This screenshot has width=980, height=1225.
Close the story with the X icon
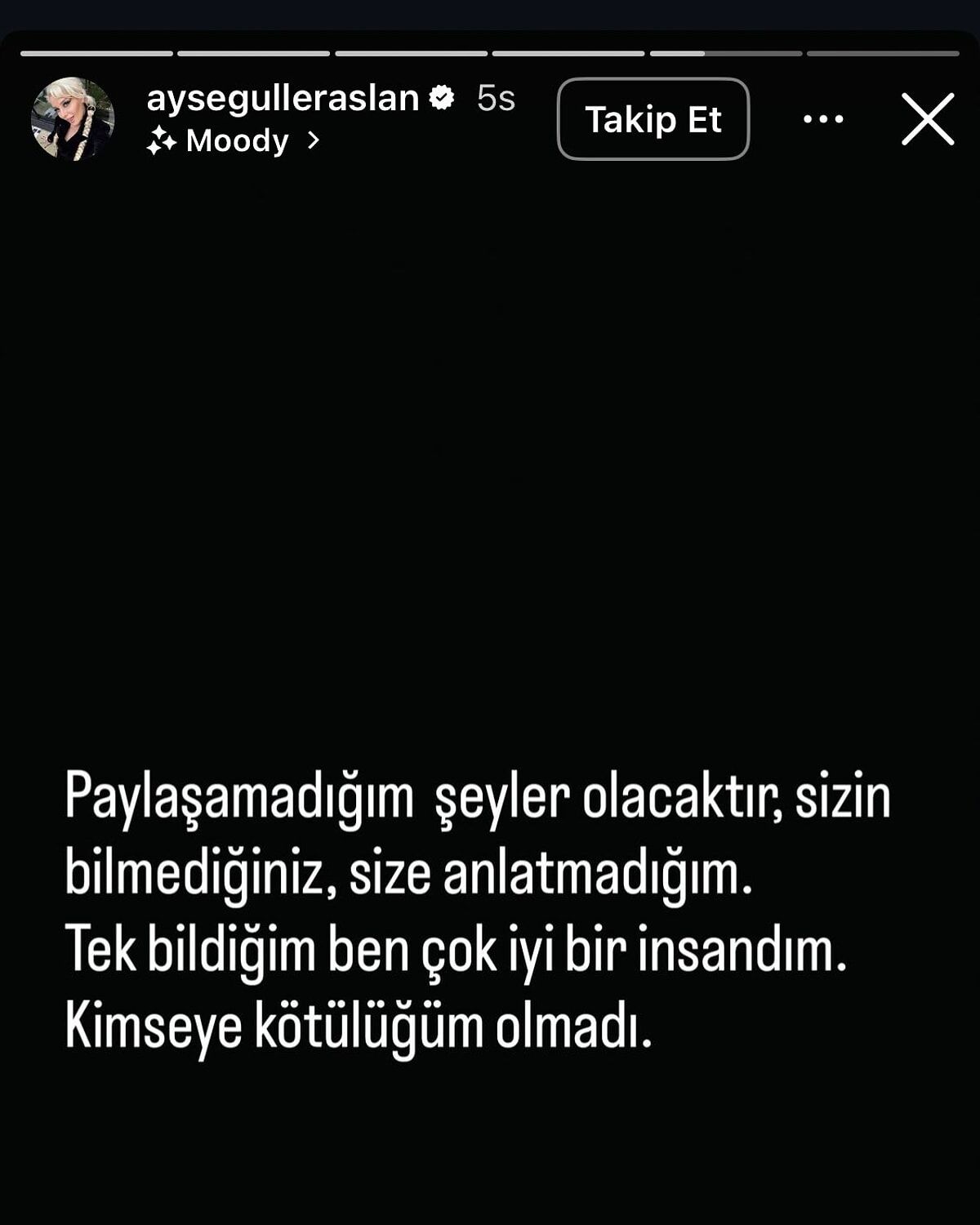click(925, 121)
